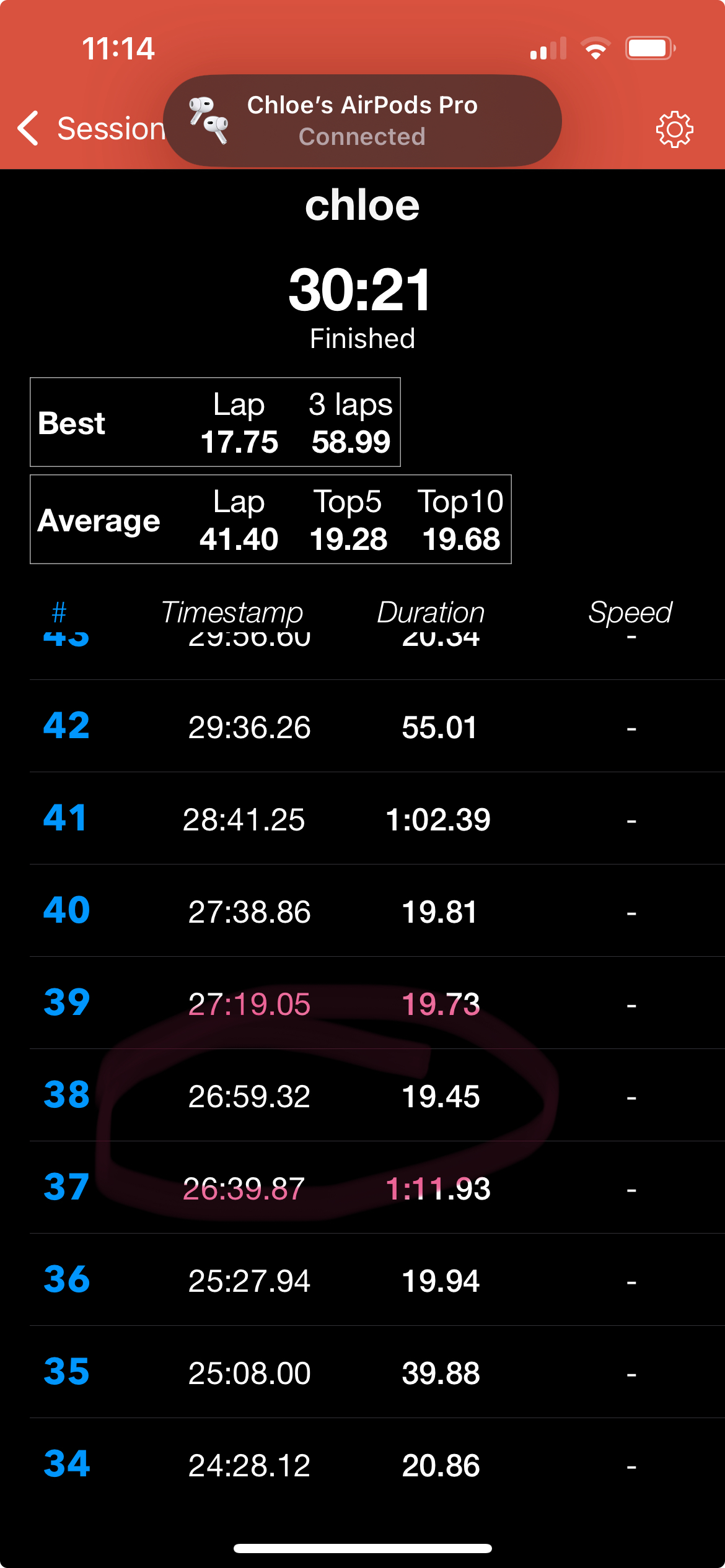This screenshot has height=1568, width=725.
Task: Tap the AirPods Pro connected banner
Action: [x=362, y=121]
